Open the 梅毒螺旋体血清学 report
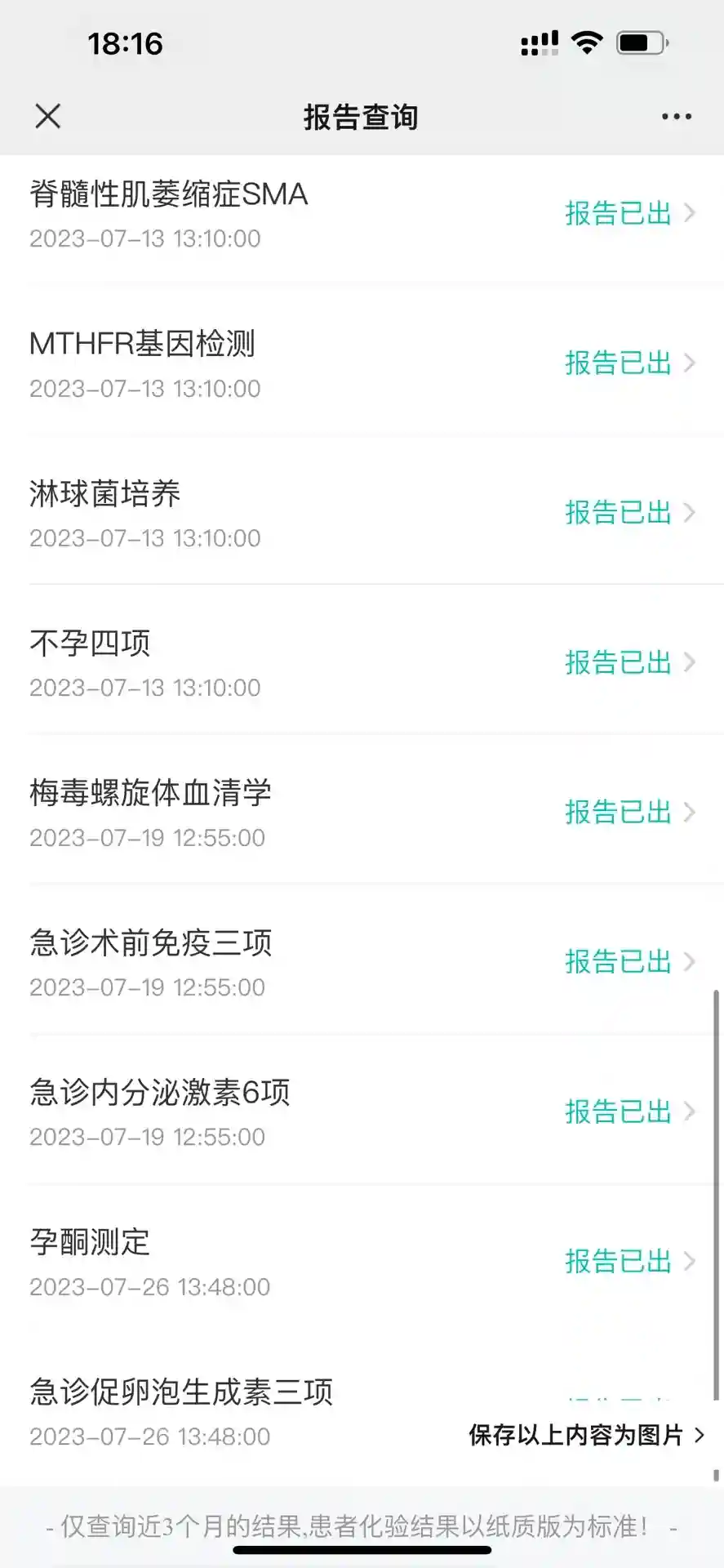Viewport: 724px width, 1568px height. click(362, 813)
